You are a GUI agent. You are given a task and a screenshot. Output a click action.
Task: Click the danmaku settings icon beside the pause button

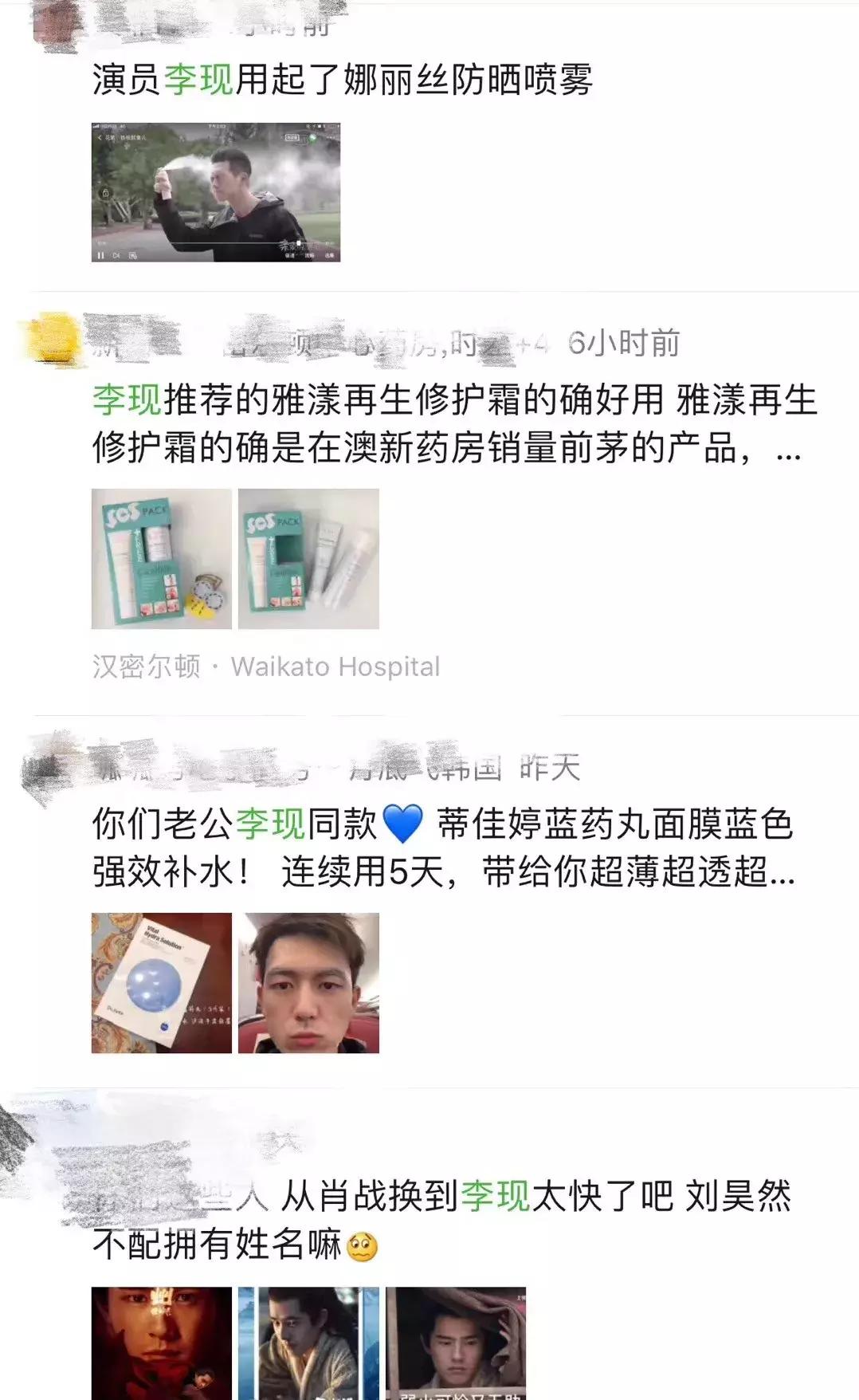(x=133, y=255)
